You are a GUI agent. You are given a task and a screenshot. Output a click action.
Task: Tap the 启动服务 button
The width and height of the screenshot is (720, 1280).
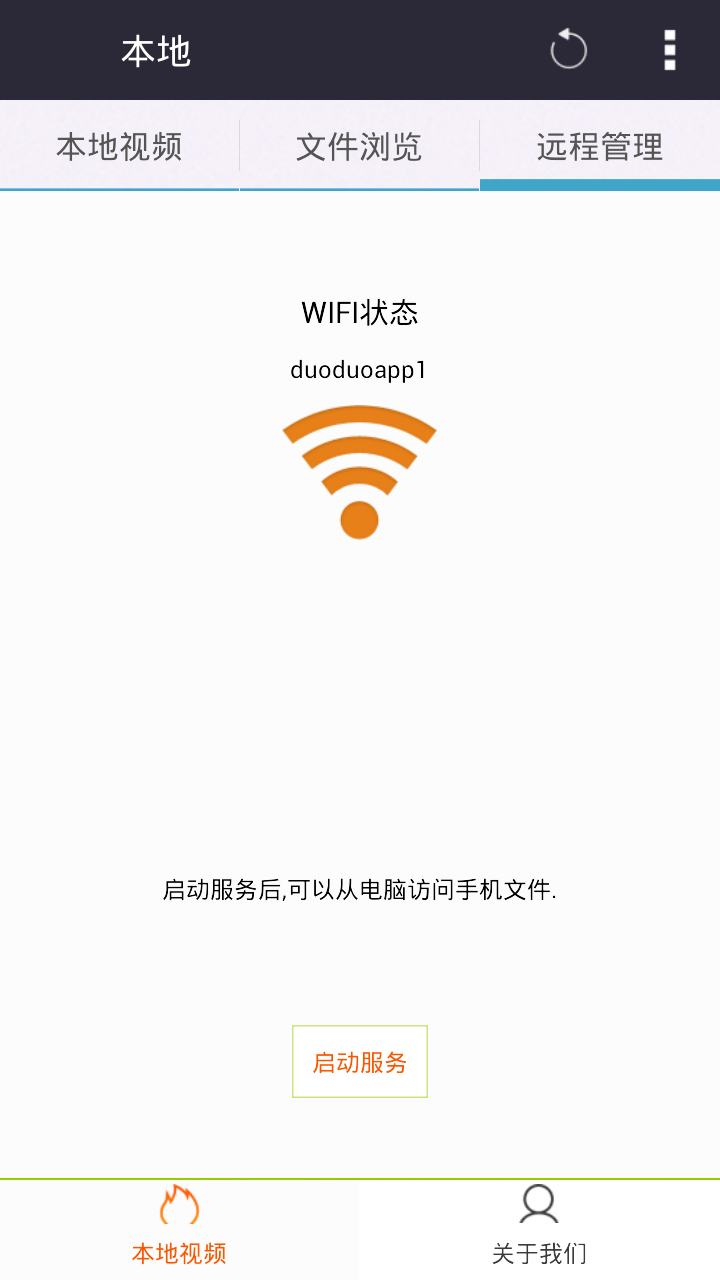(360, 1062)
